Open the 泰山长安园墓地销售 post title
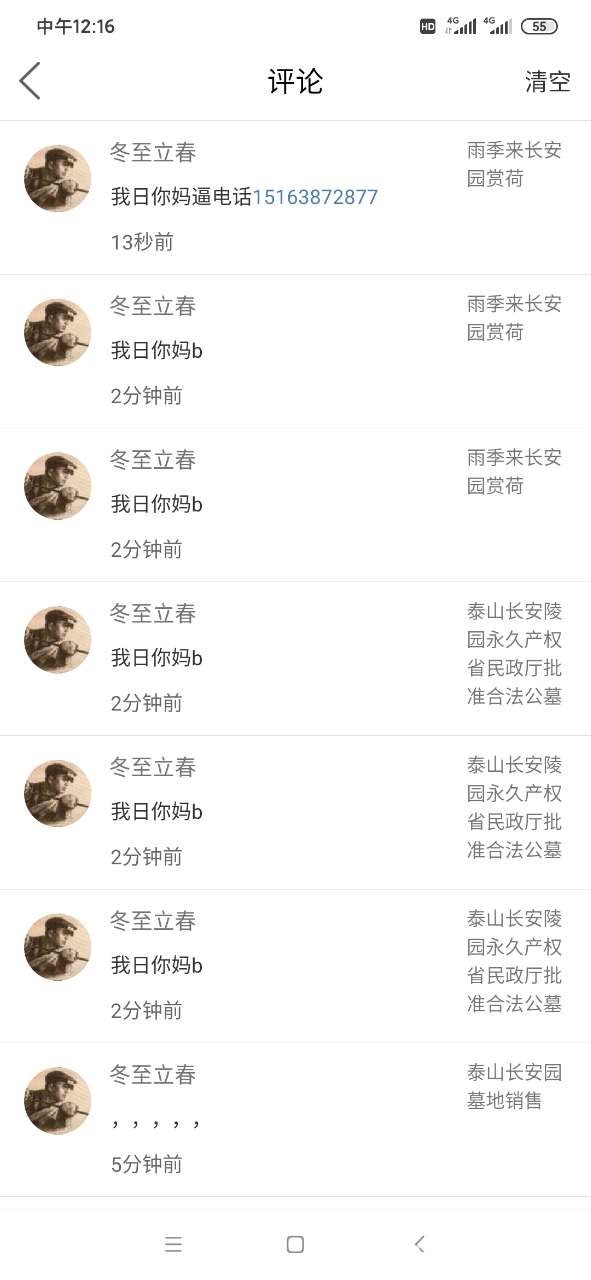Viewport: 591px width, 1280px height. point(514,1087)
